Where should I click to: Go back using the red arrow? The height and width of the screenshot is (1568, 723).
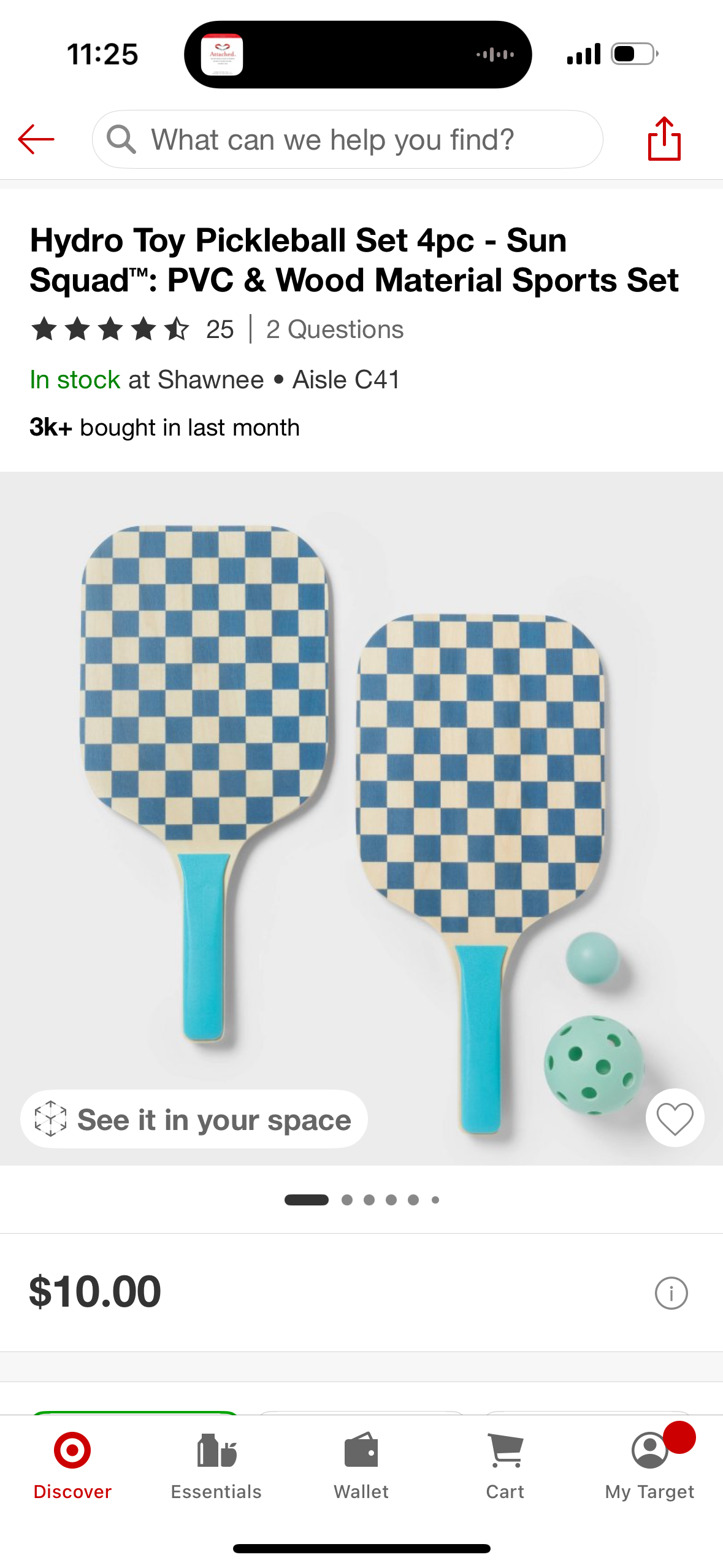click(36, 139)
